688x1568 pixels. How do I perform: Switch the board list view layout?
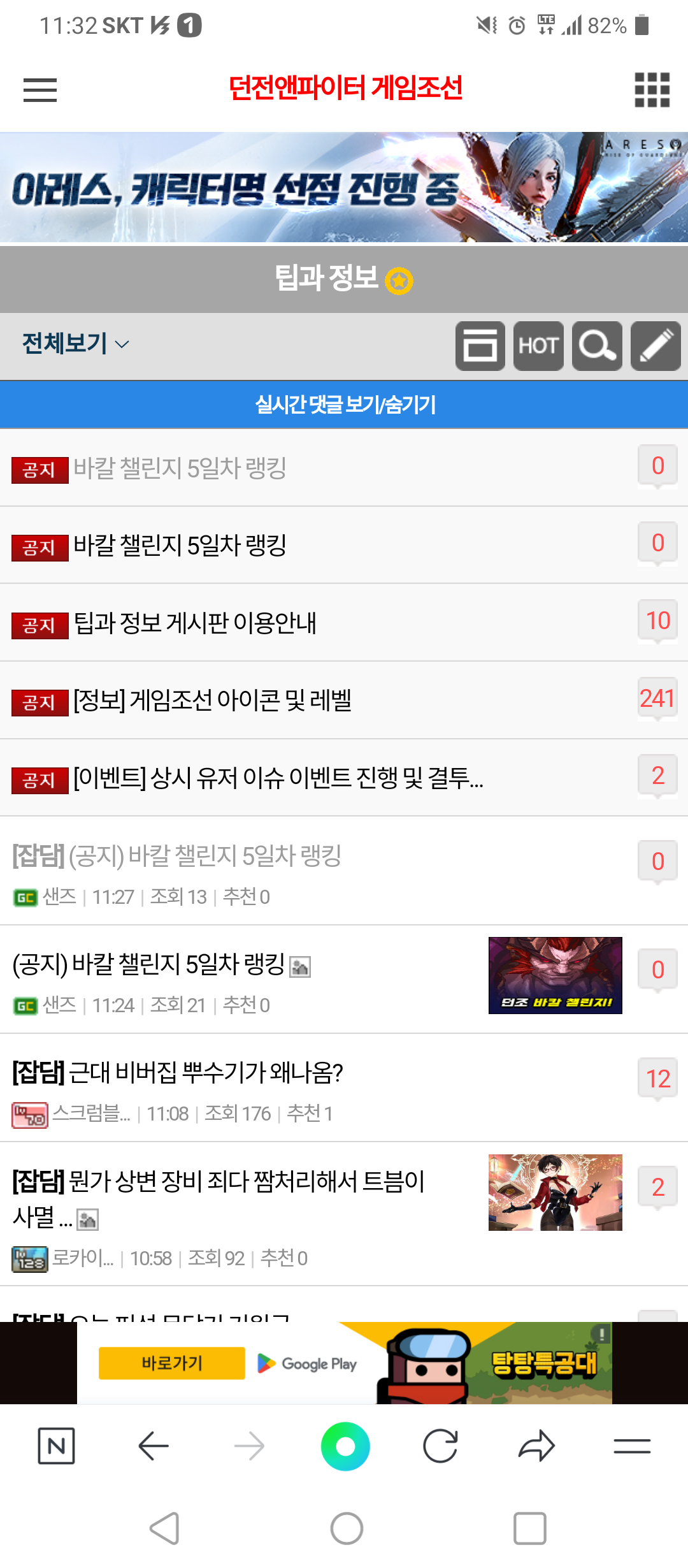pyautogui.click(x=480, y=346)
